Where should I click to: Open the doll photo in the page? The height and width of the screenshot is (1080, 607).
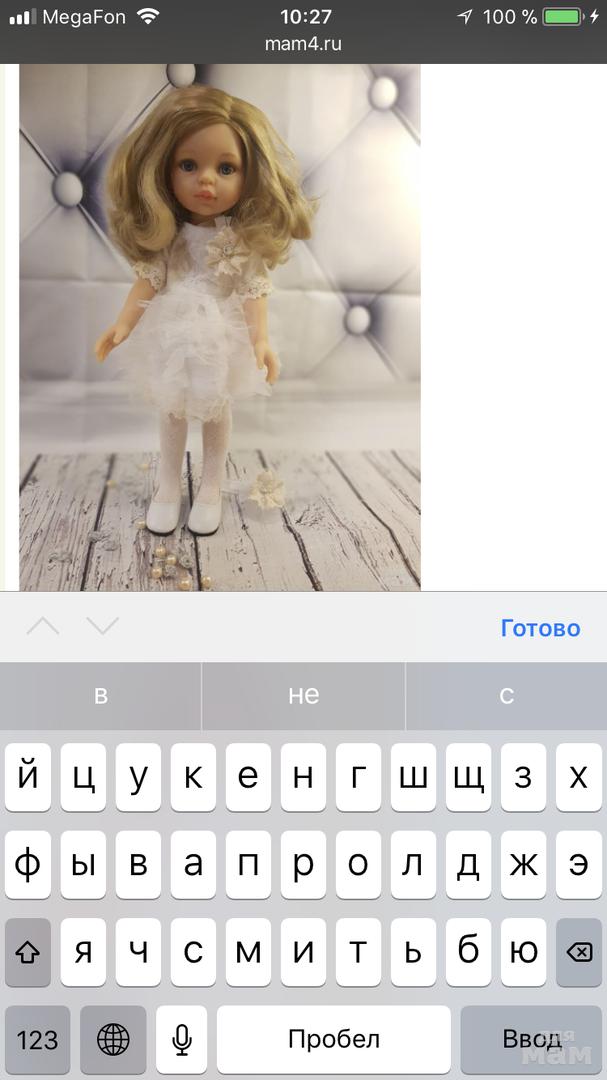[x=220, y=325]
